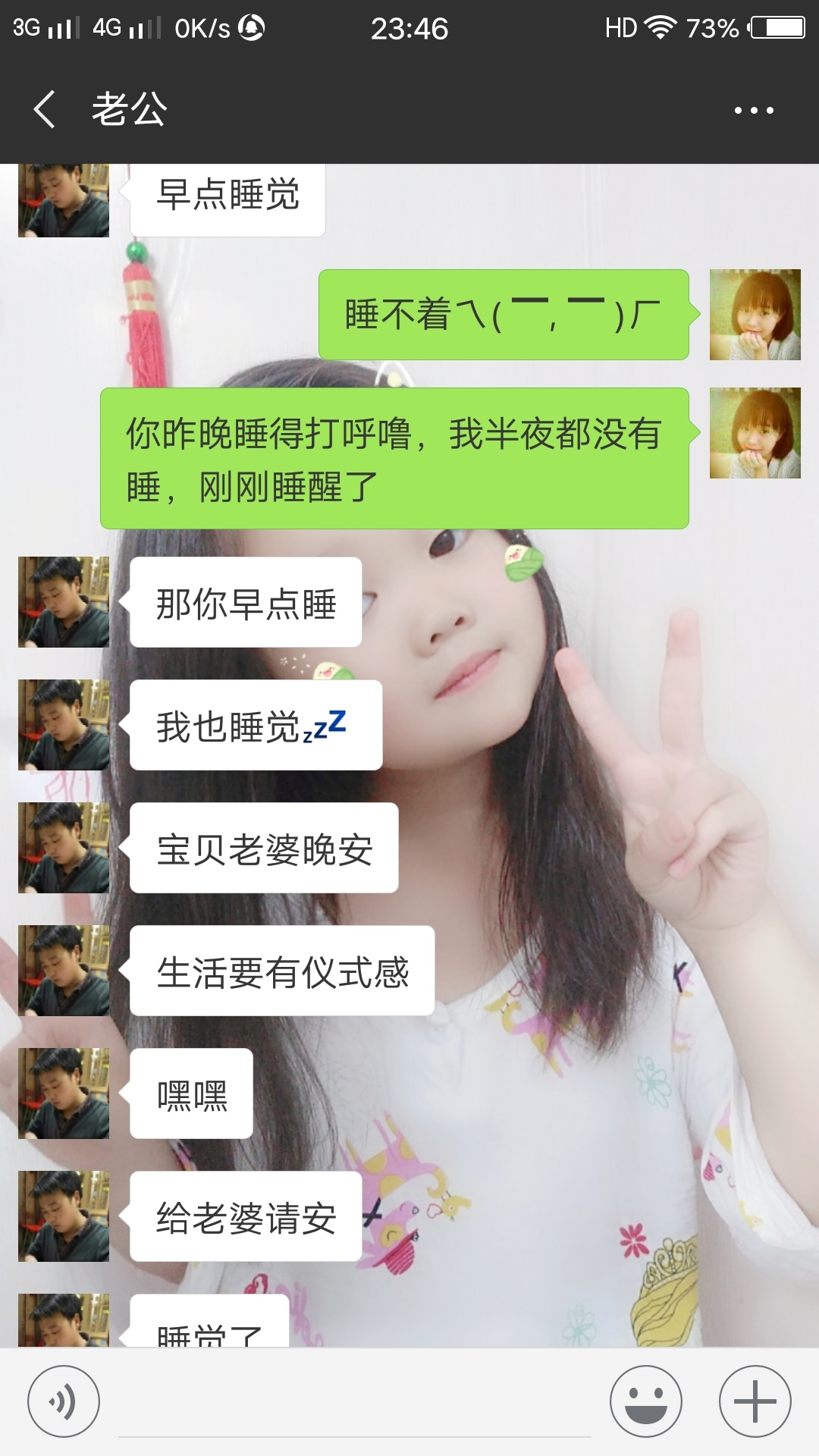Go back from the 老公 chat

pyautogui.click(x=45, y=109)
